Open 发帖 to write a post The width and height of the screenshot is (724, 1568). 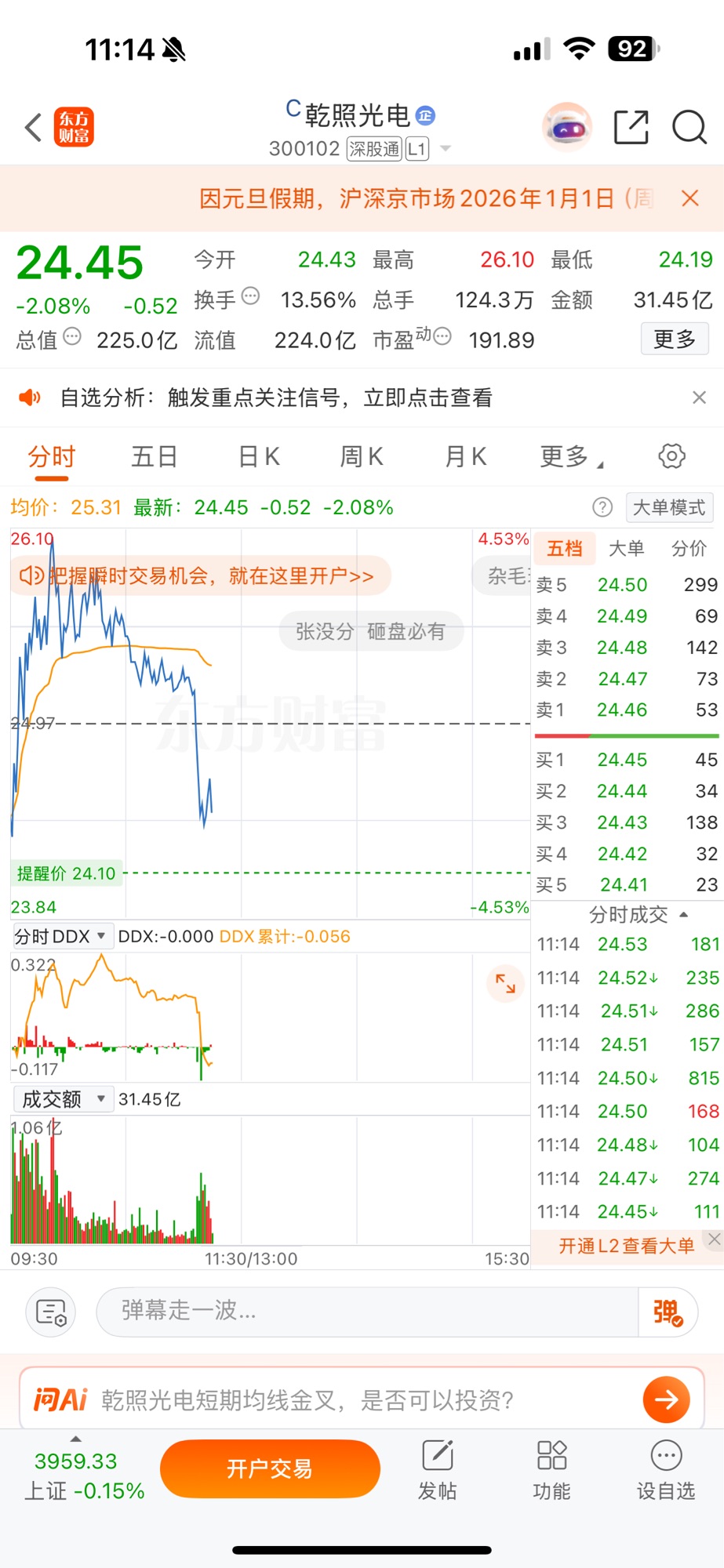click(x=437, y=1470)
